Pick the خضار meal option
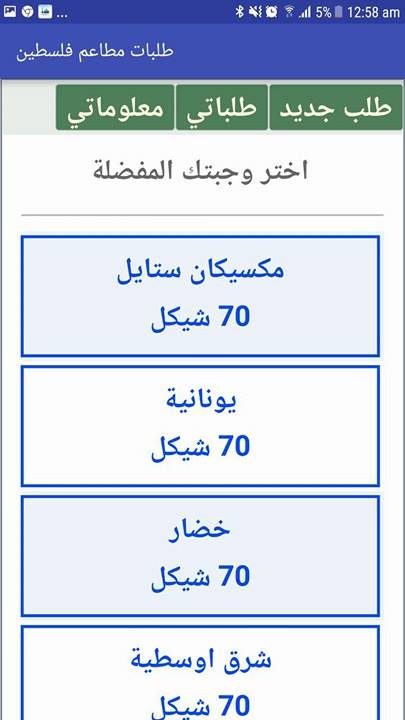Image resolution: width=405 pixels, height=720 pixels. tap(200, 556)
